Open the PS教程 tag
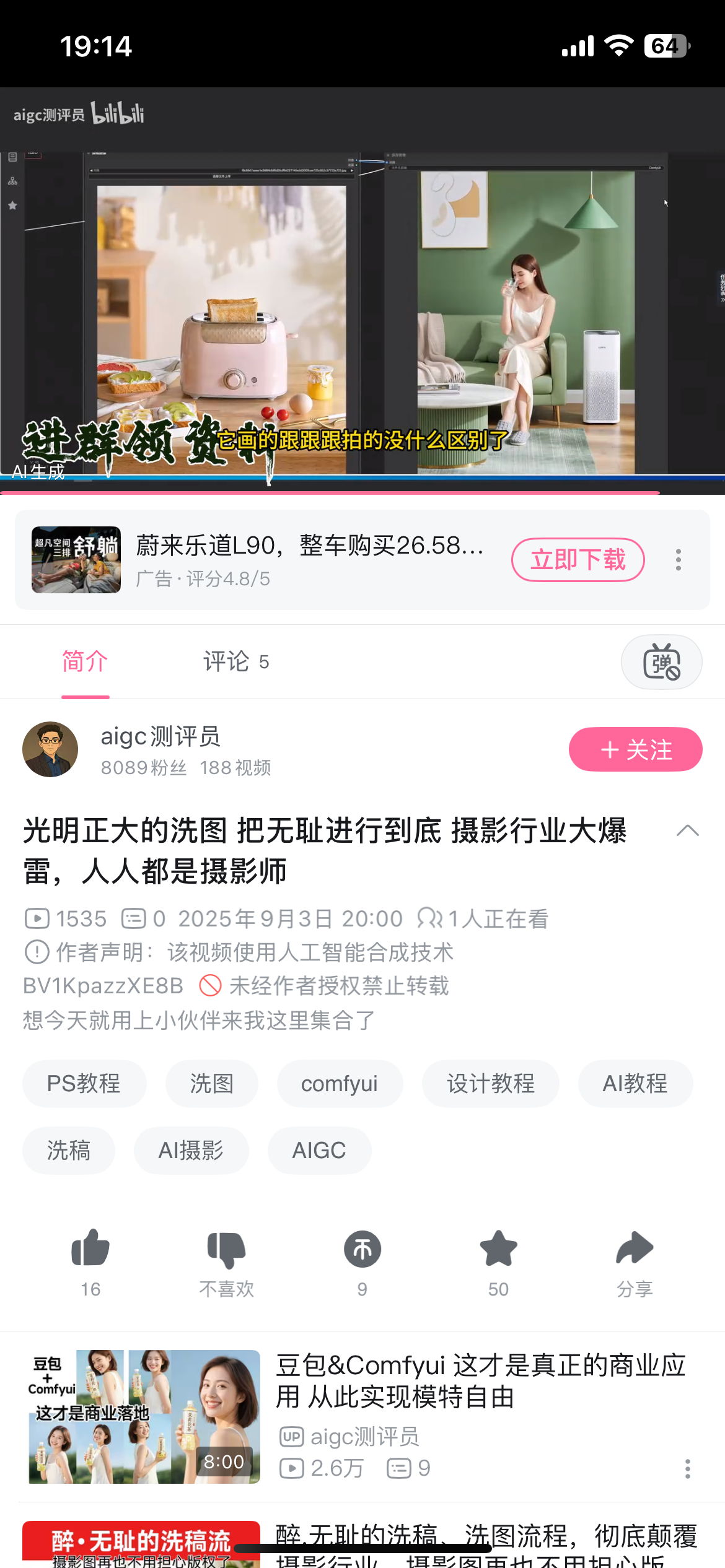 point(84,1084)
